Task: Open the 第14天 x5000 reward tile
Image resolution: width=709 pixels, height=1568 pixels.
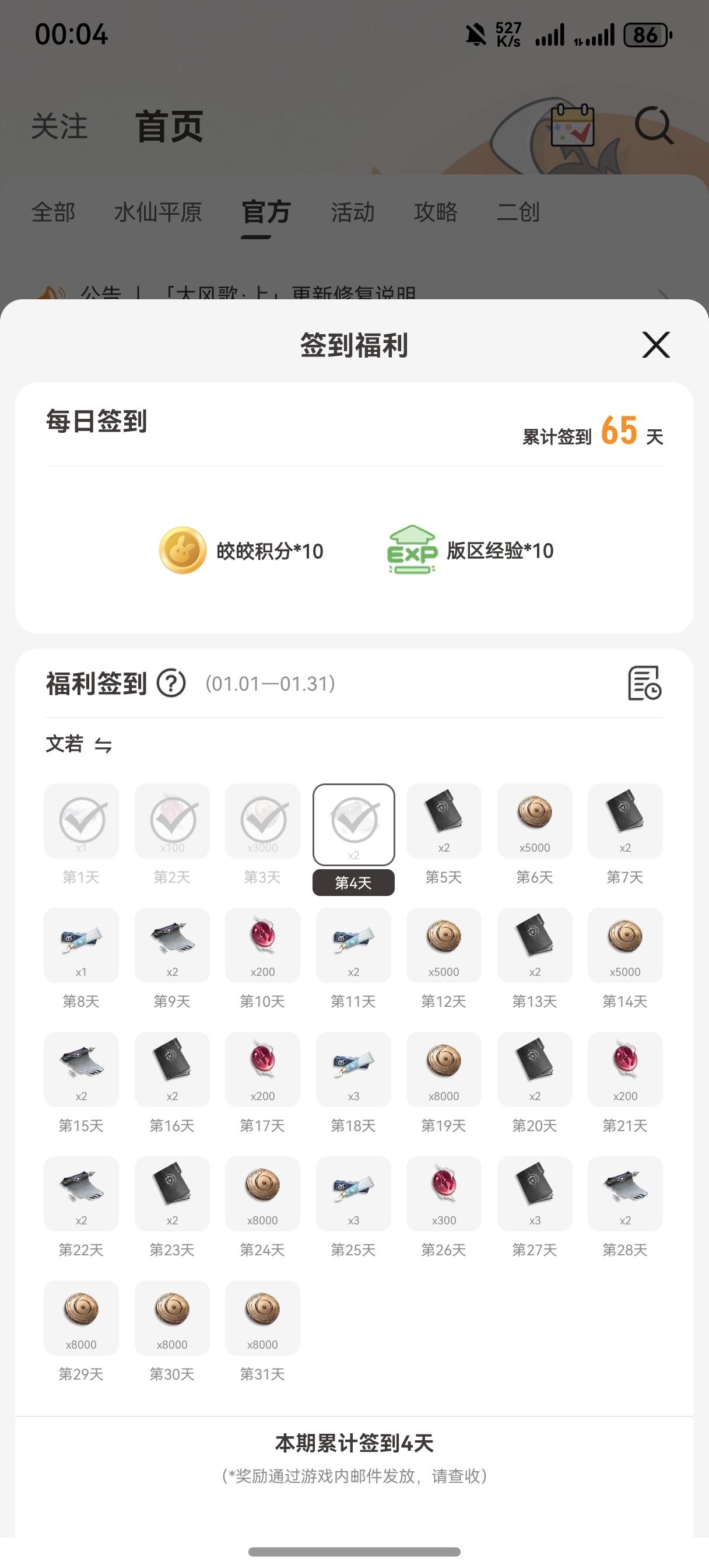Action: [625, 944]
